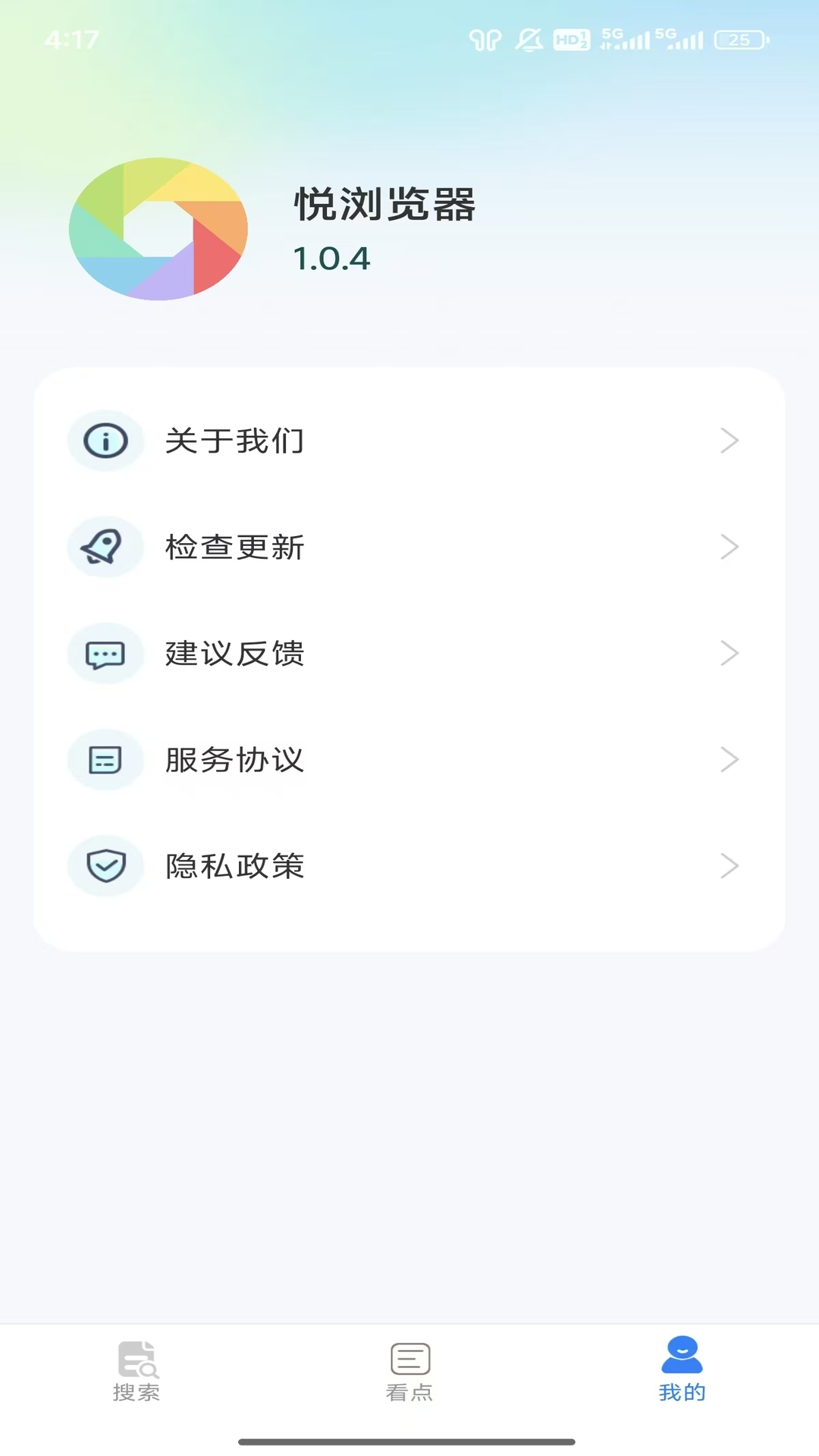Click the 悦浏览器 app logo
Screen dimensions: 819x1456
coord(158,229)
